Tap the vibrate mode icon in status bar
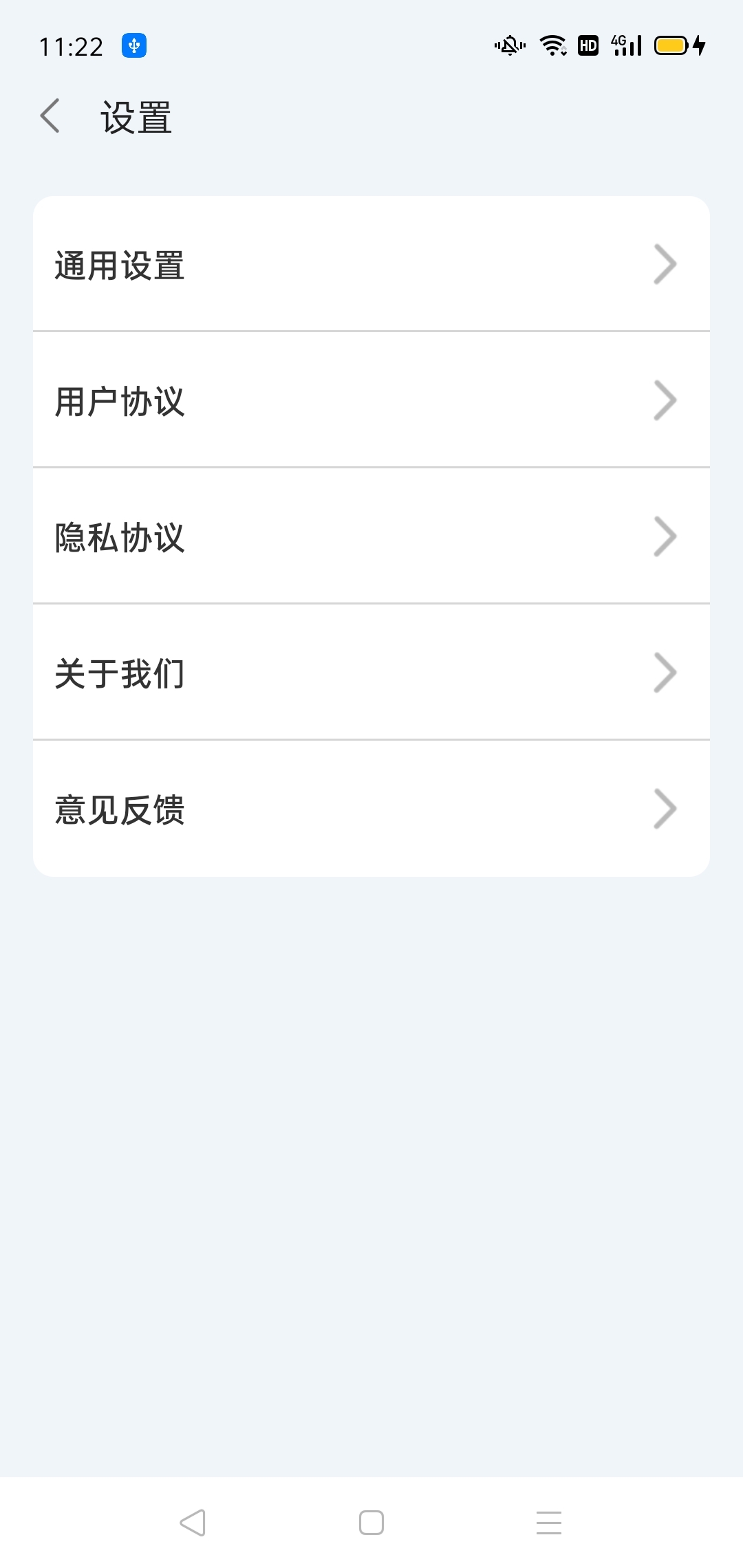 tap(509, 45)
